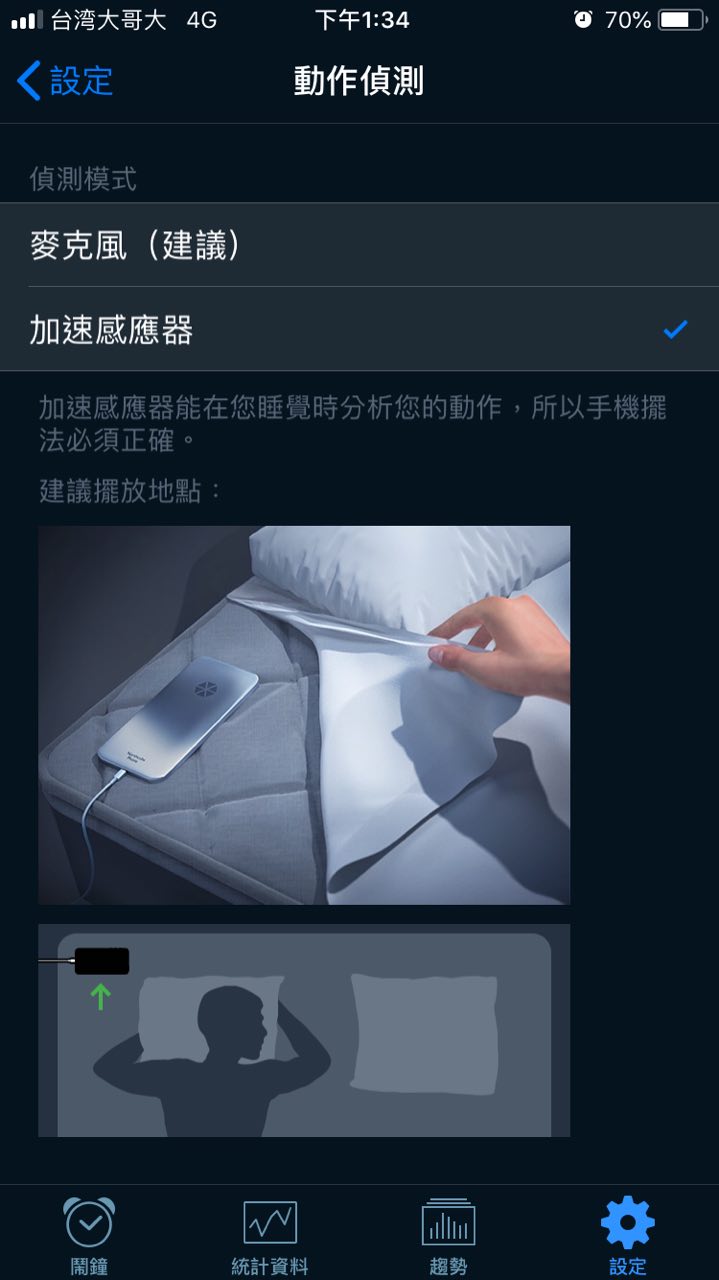The image size is (719, 1280).
Task: Switch to the 鬧鐘 tab
Action: click(x=89, y=1235)
